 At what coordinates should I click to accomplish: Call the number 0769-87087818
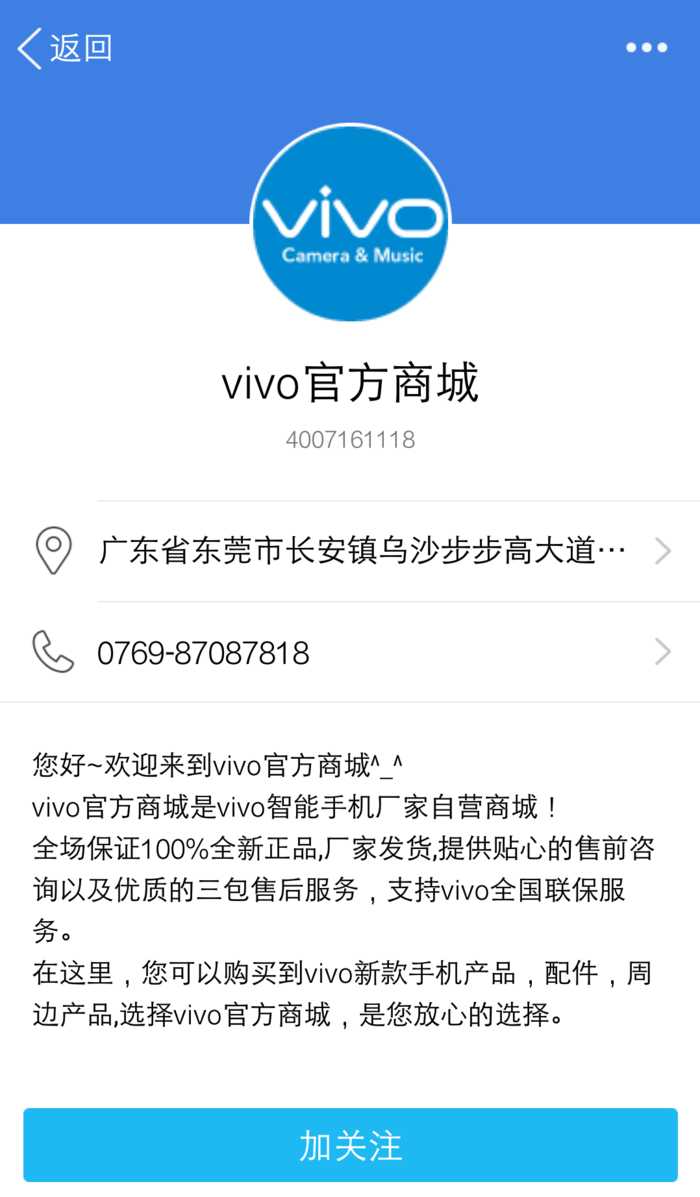click(350, 652)
